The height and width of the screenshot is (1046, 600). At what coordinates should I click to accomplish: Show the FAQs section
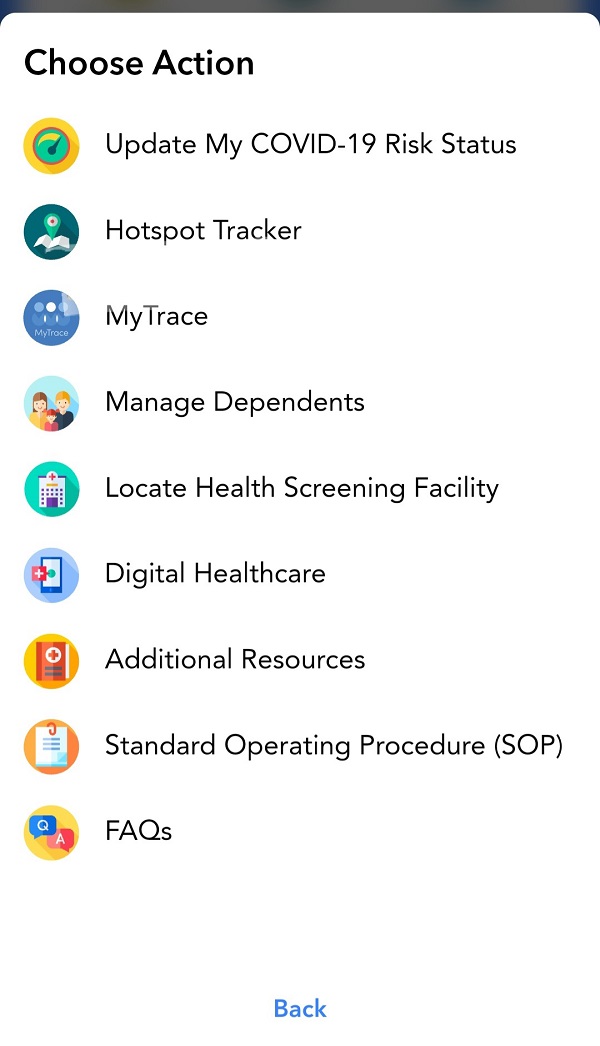[139, 832]
